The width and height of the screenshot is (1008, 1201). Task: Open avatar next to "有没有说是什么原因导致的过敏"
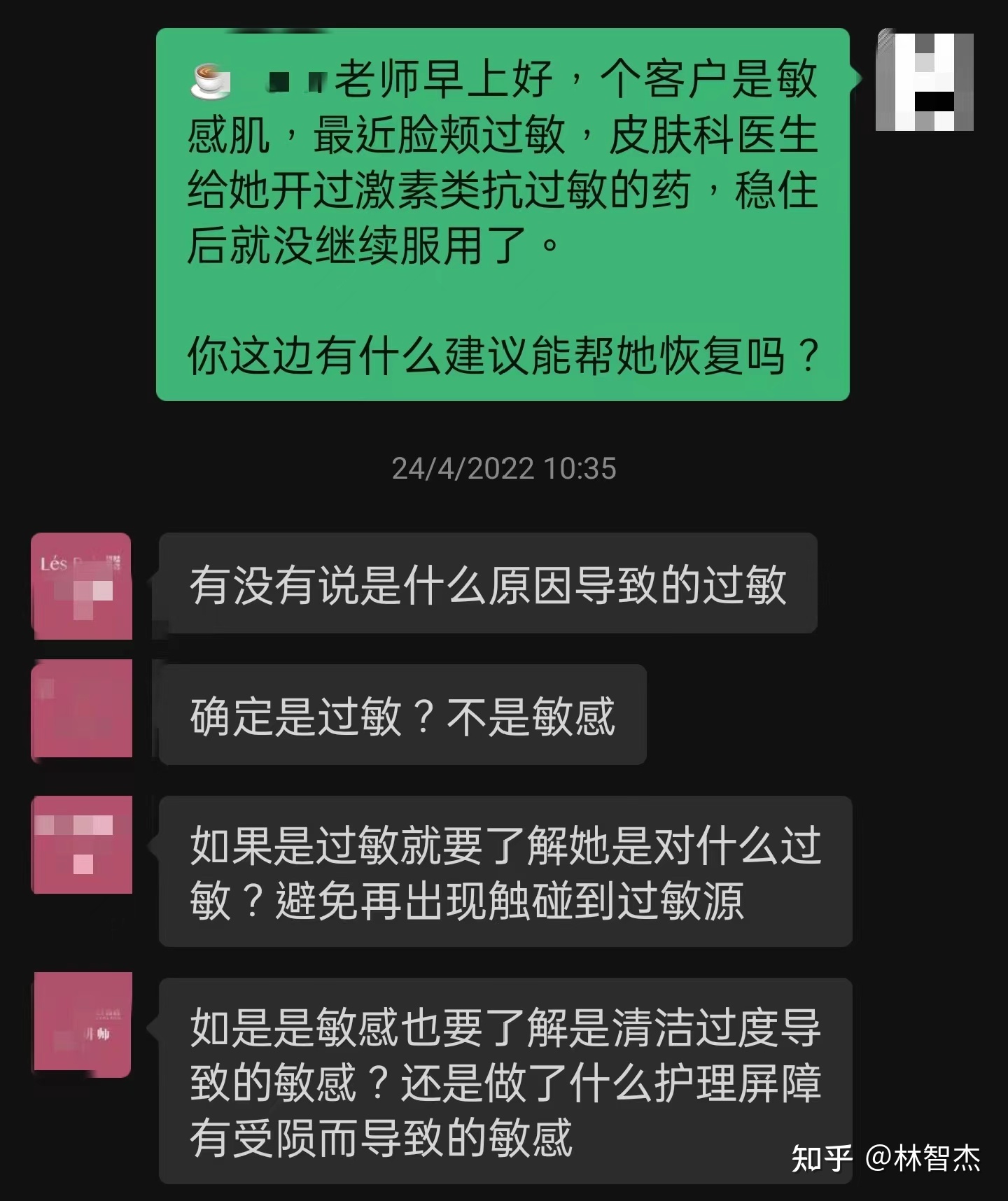click(x=82, y=586)
